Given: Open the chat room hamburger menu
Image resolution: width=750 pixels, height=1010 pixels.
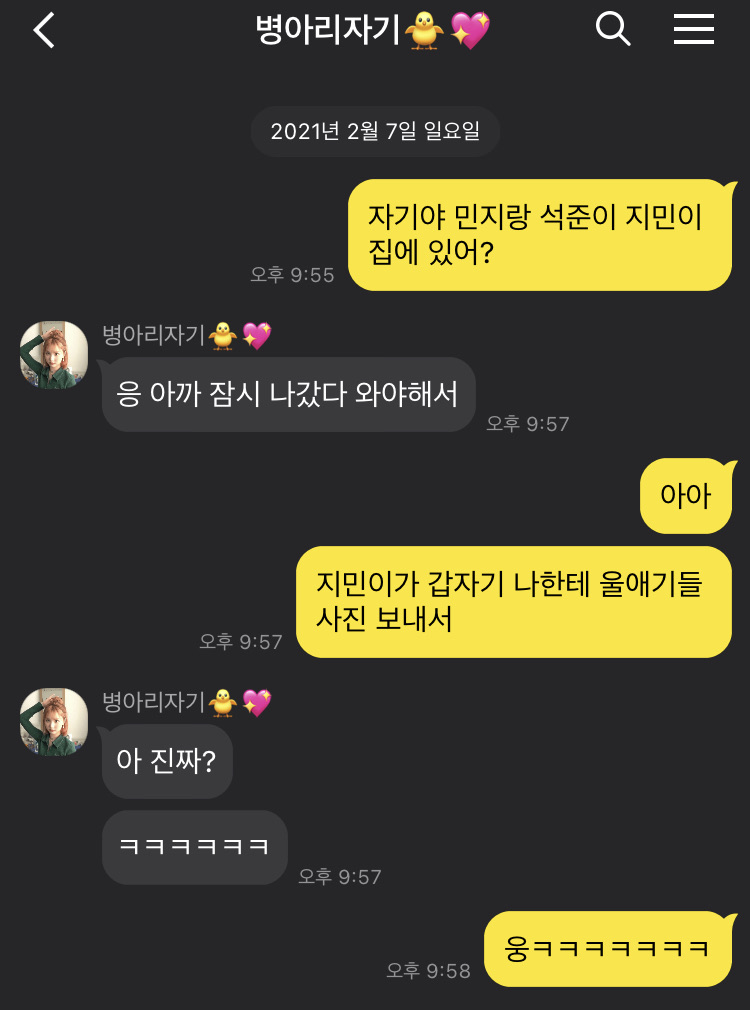Looking at the screenshot, I should [693, 29].
